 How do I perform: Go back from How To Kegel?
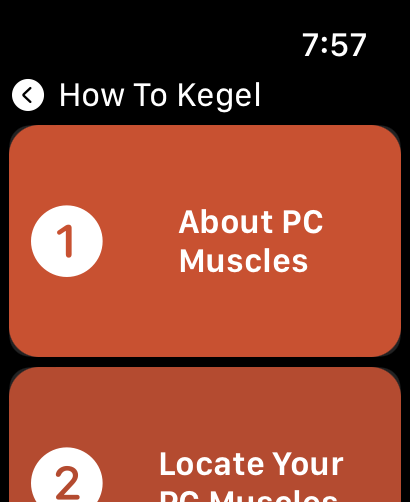pyautogui.click(x=28, y=95)
